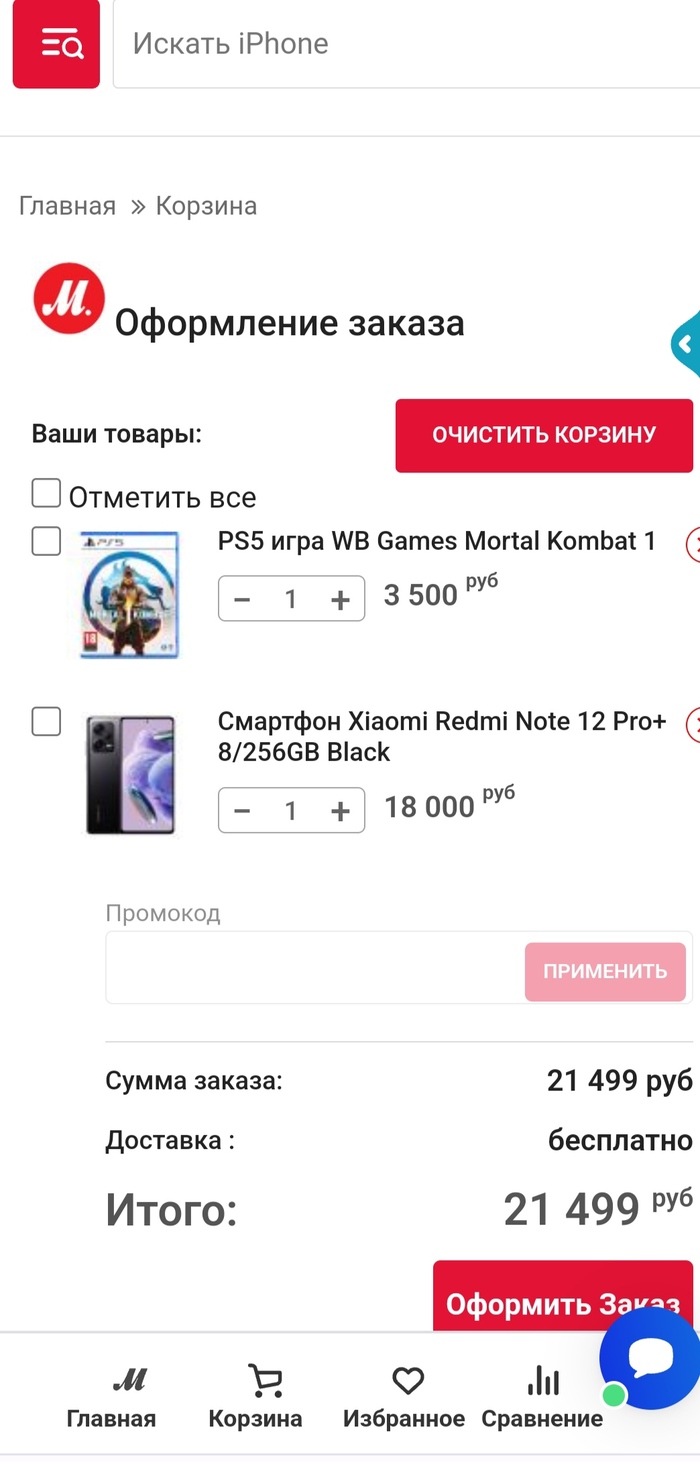
Task: Decrease Xiaomi Redmi Note quantity
Action: pyautogui.click(x=242, y=811)
